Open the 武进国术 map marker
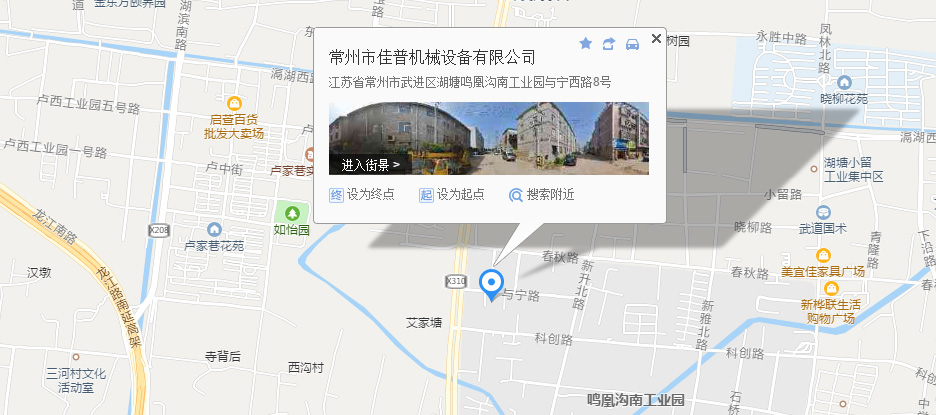The image size is (936, 415). 822,212
